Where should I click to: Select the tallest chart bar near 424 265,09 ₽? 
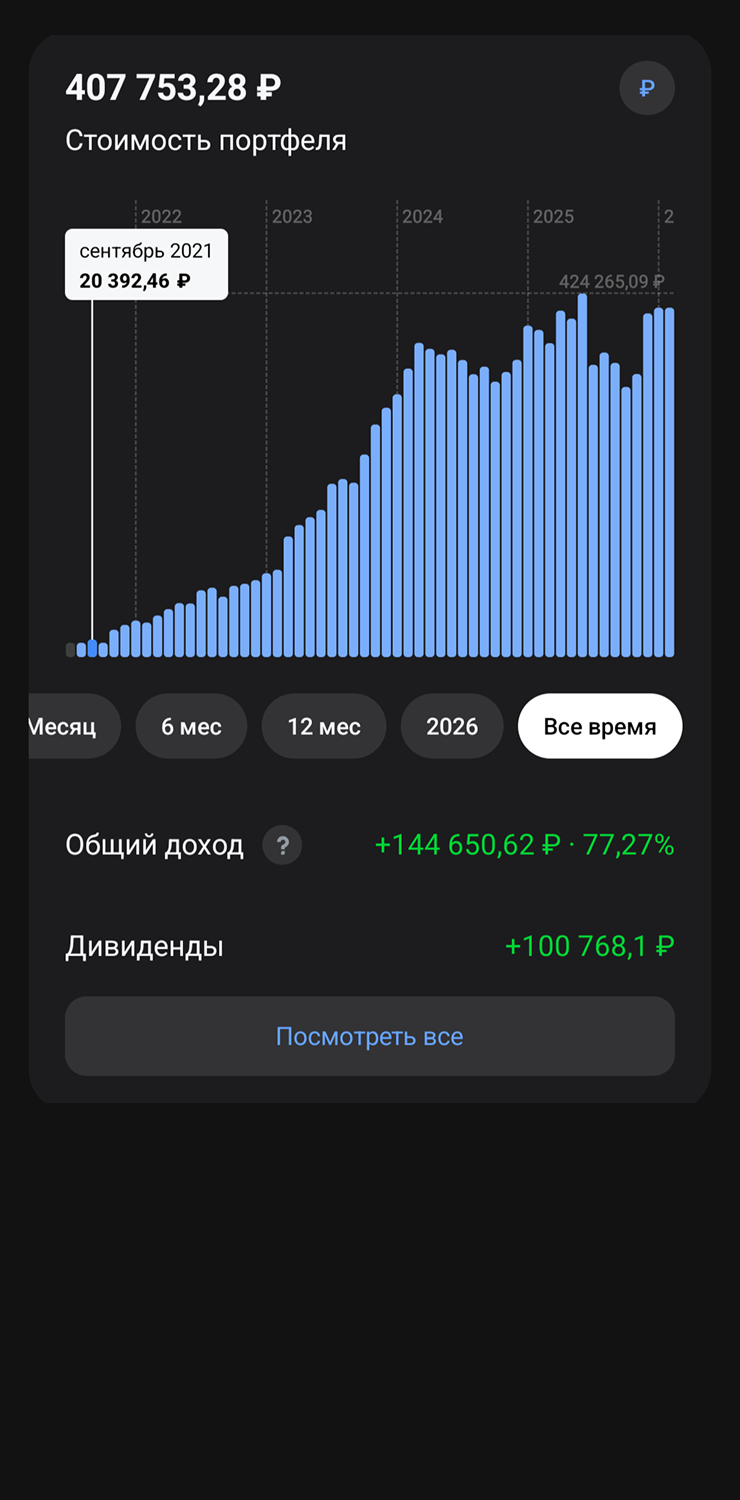pos(582,475)
